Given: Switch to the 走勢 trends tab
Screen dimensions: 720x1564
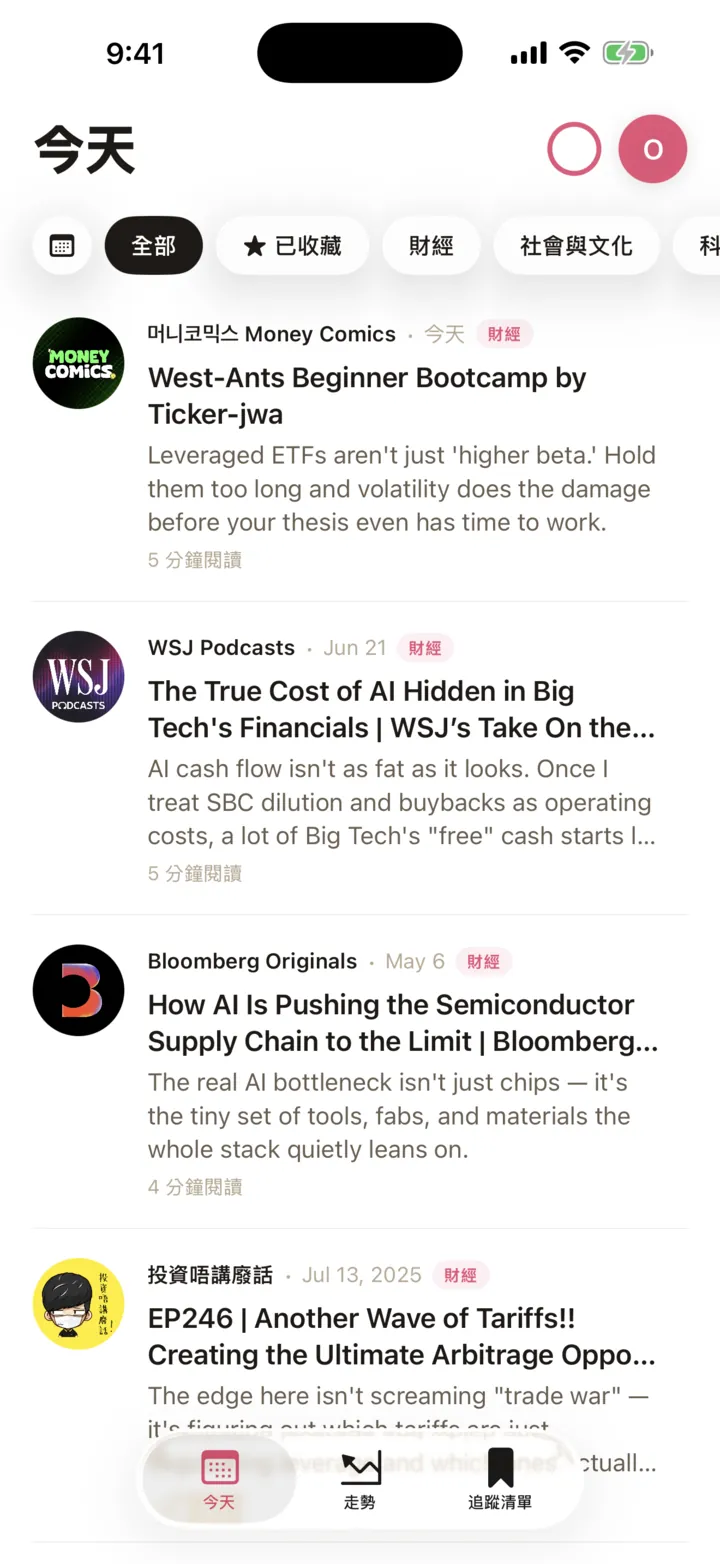Looking at the screenshot, I should (x=360, y=1481).
